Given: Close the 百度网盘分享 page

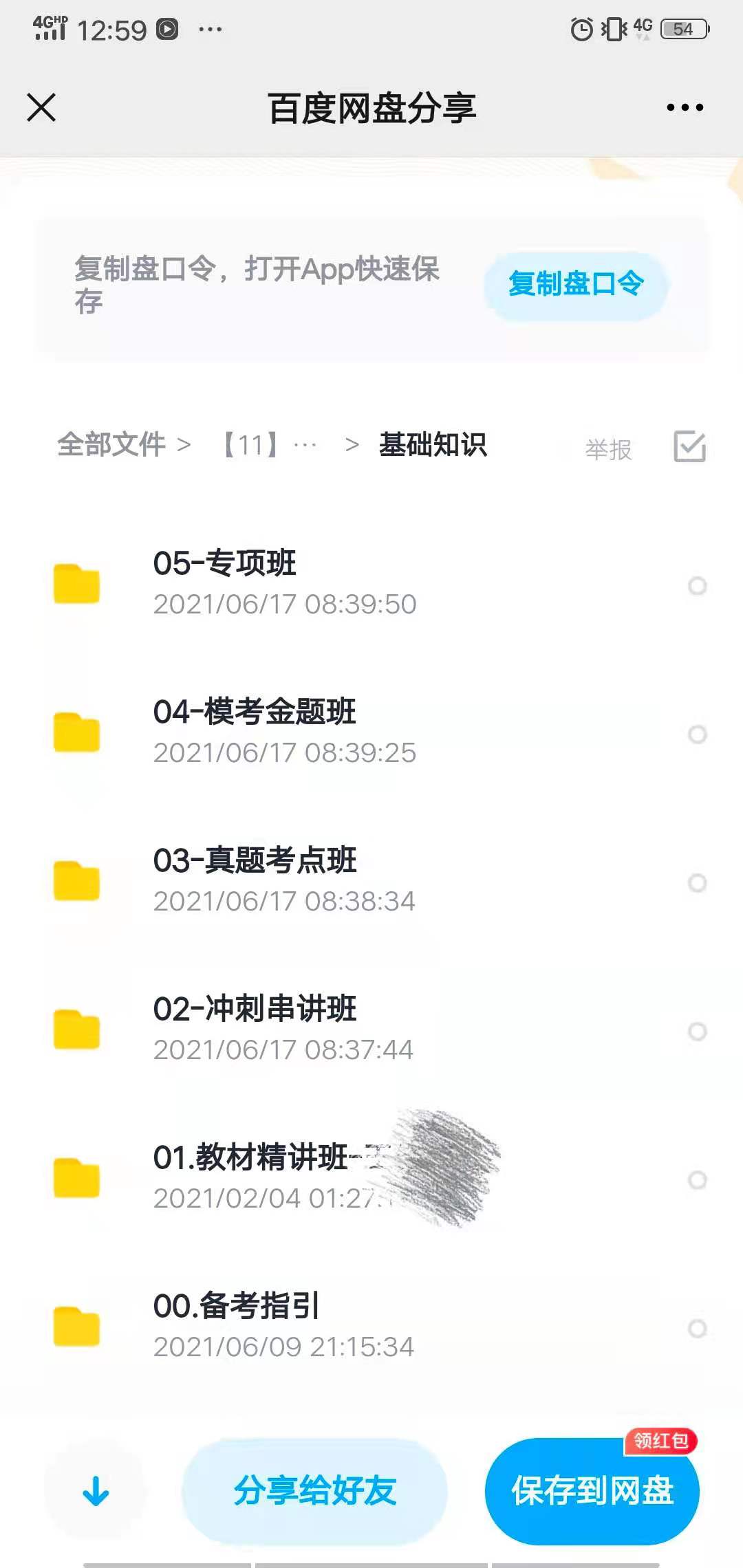Looking at the screenshot, I should [x=41, y=108].
